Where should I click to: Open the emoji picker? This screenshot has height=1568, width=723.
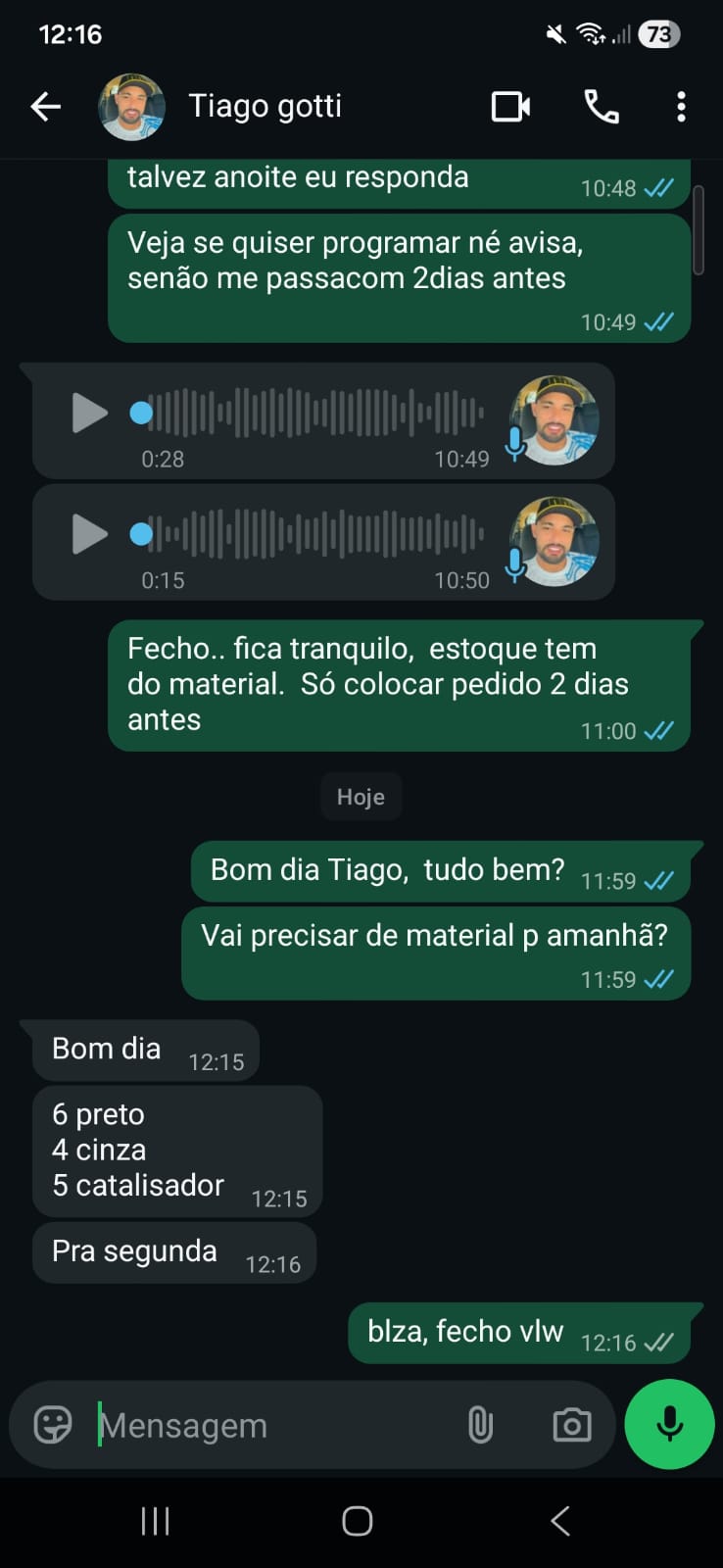click(53, 1424)
